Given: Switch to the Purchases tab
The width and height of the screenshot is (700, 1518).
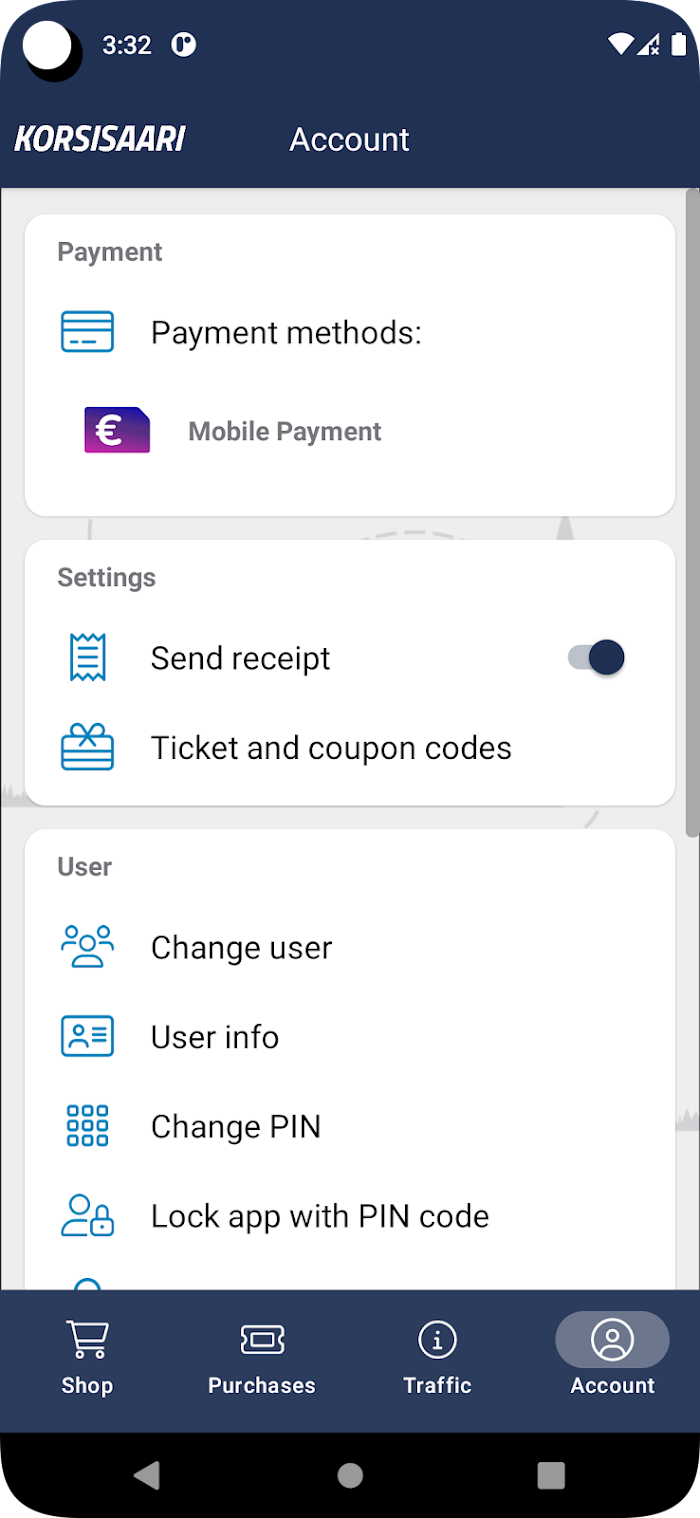Looking at the screenshot, I should tap(262, 1358).
